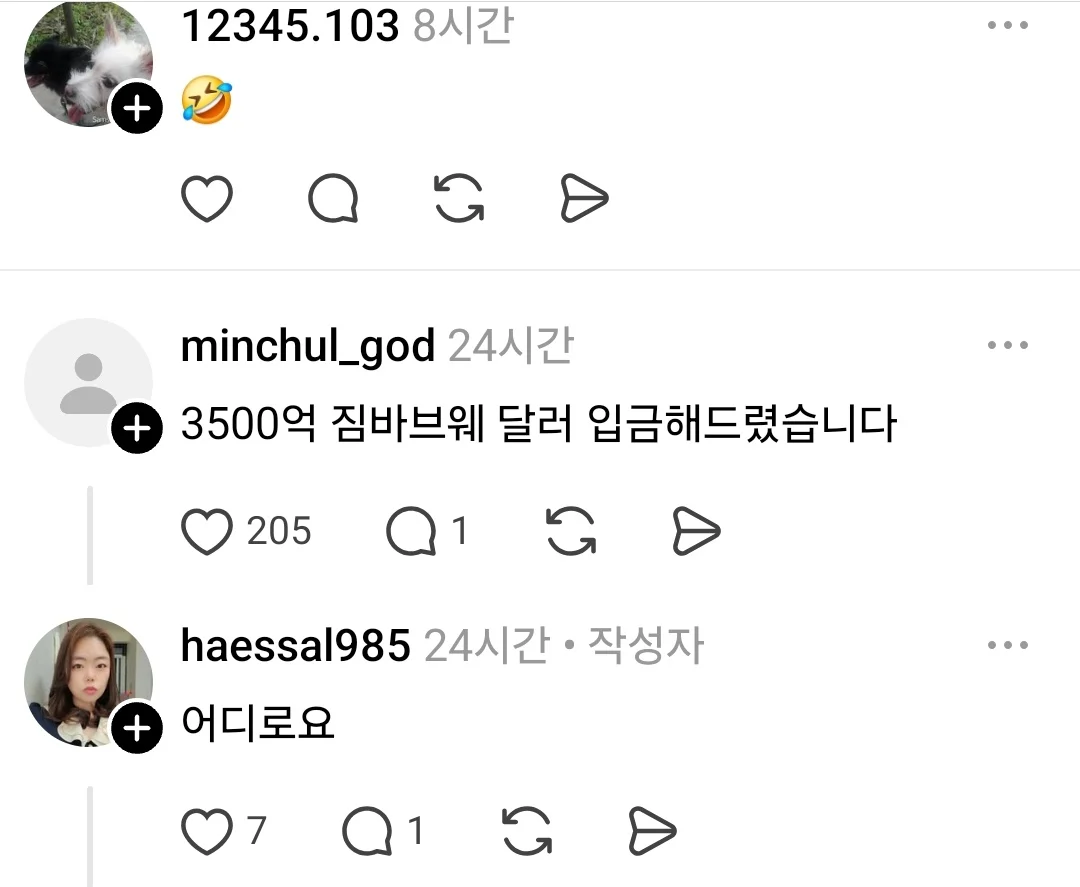The image size is (1080, 887).
Task: Open minchul_god's profile username
Action: [x=307, y=347]
